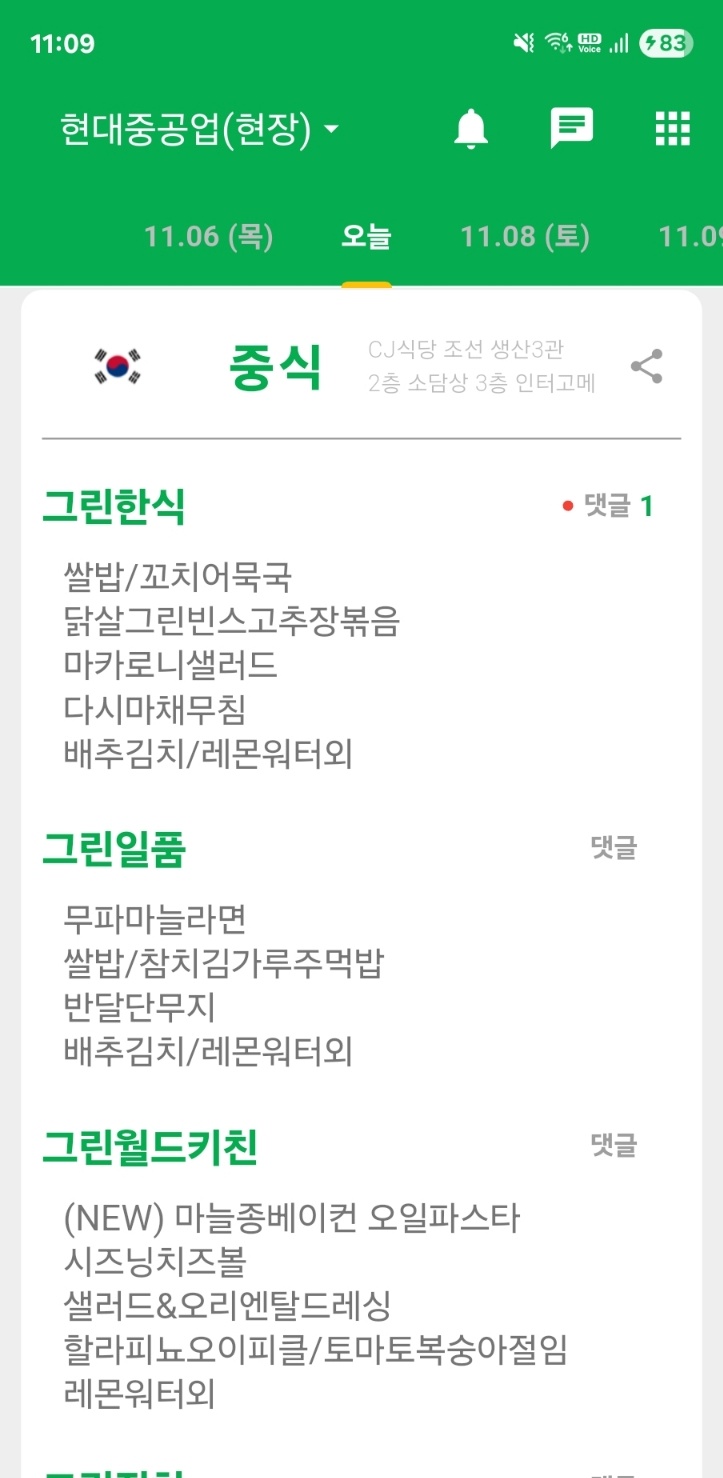
Task: Open 댓글 for 그린월드키친
Action: coord(614,1145)
